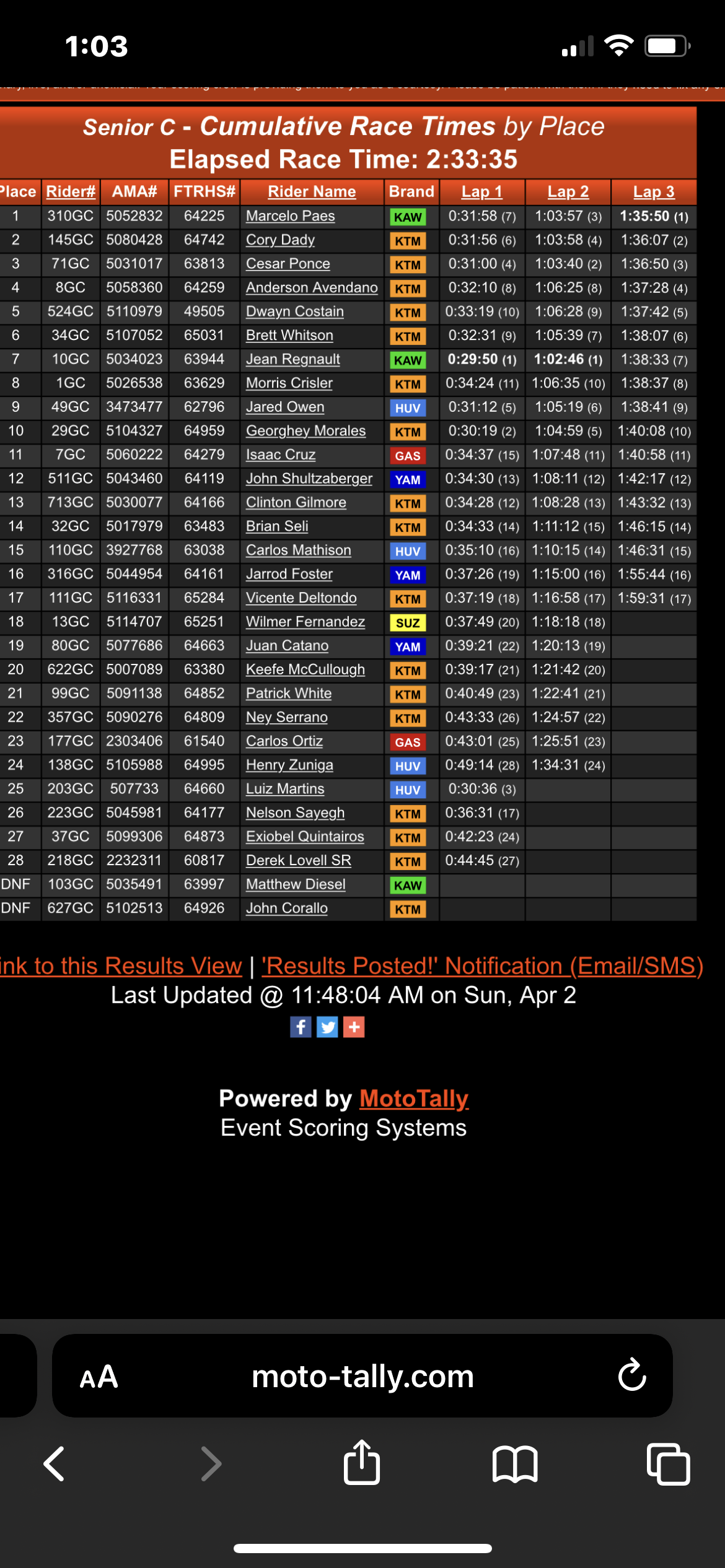
Task: Reload the moto-tally.com page
Action: (632, 1375)
